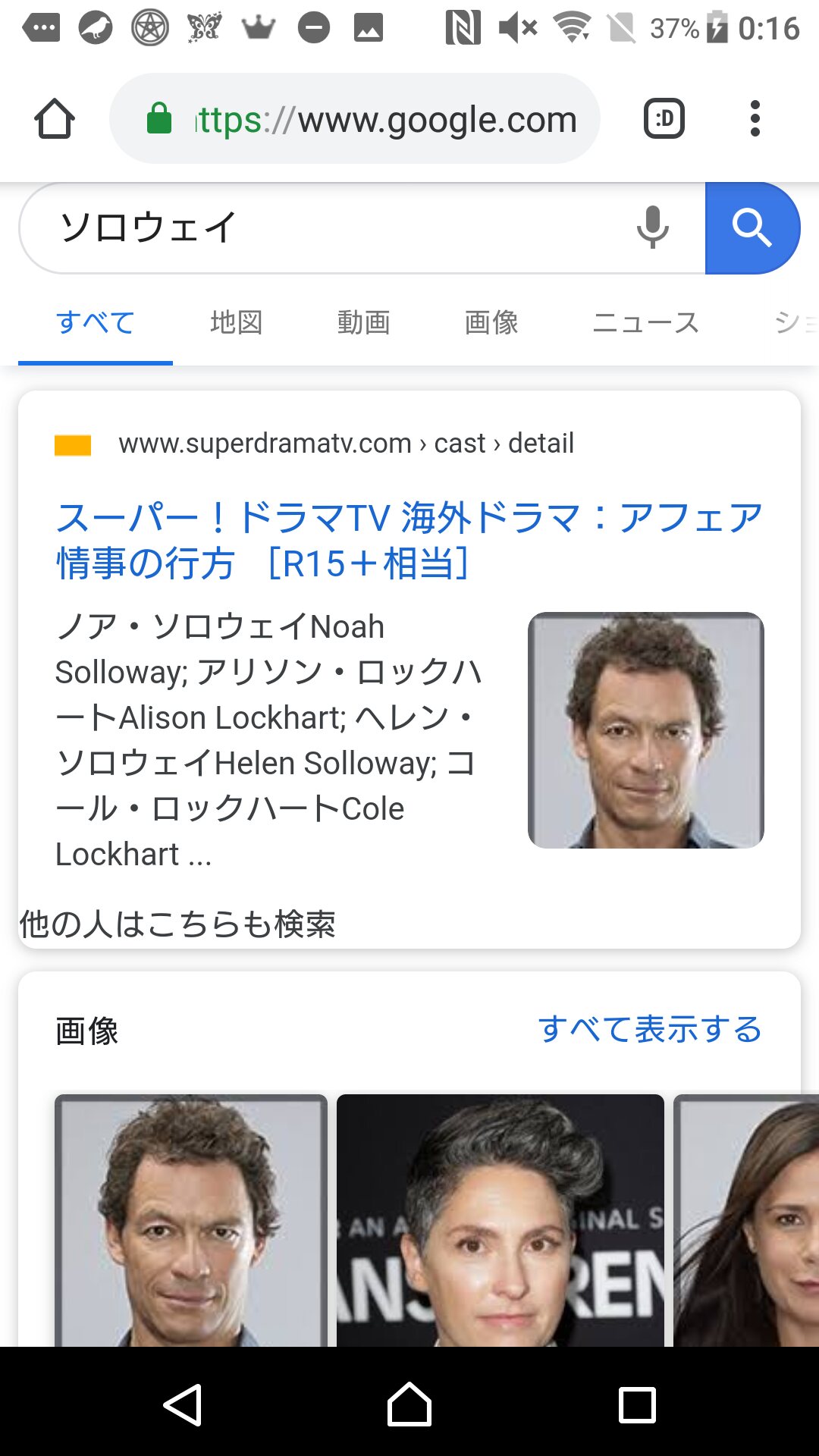Open the thumbnail beside the superdramatv result
This screenshot has width=819, height=1456.
(645, 730)
